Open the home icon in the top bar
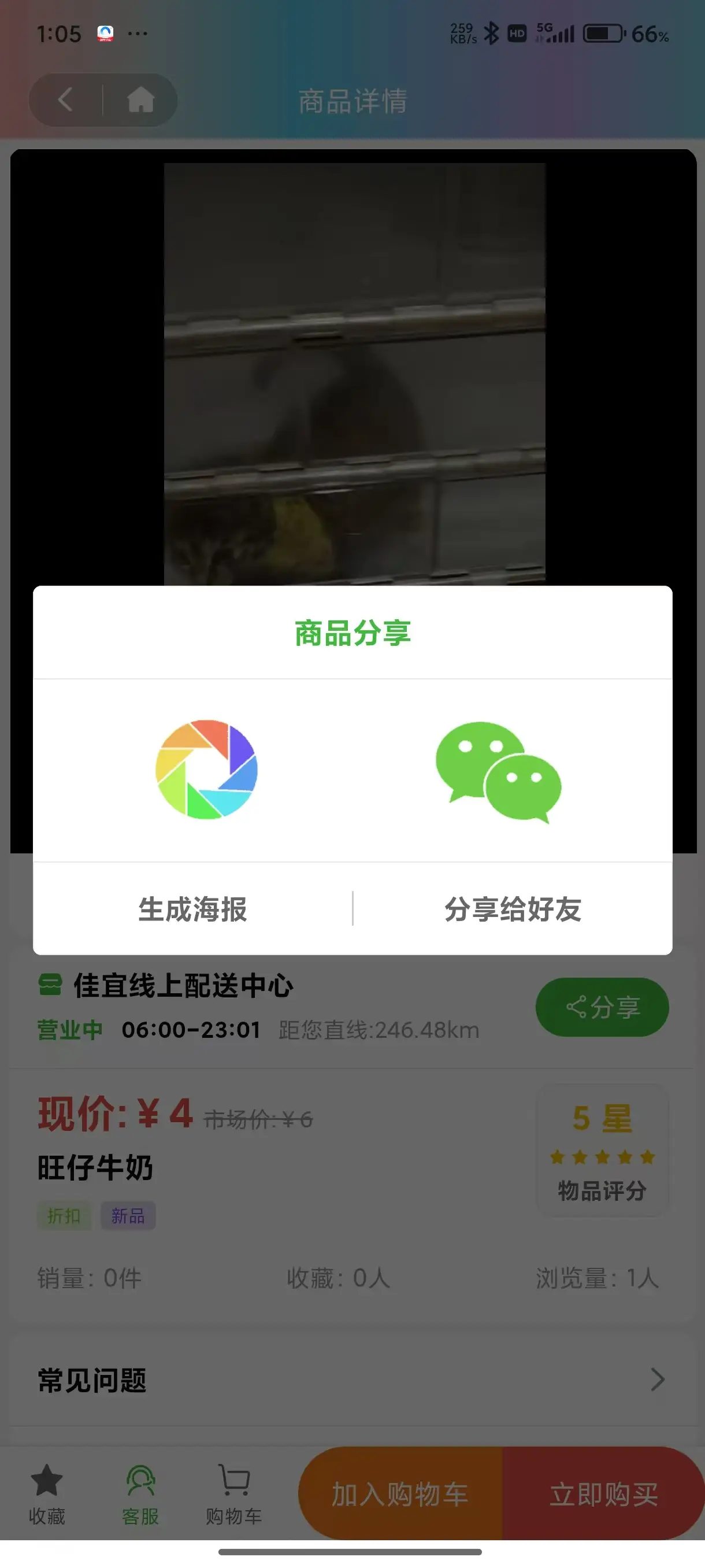Screen dimensions: 705x1568 click(x=140, y=99)
